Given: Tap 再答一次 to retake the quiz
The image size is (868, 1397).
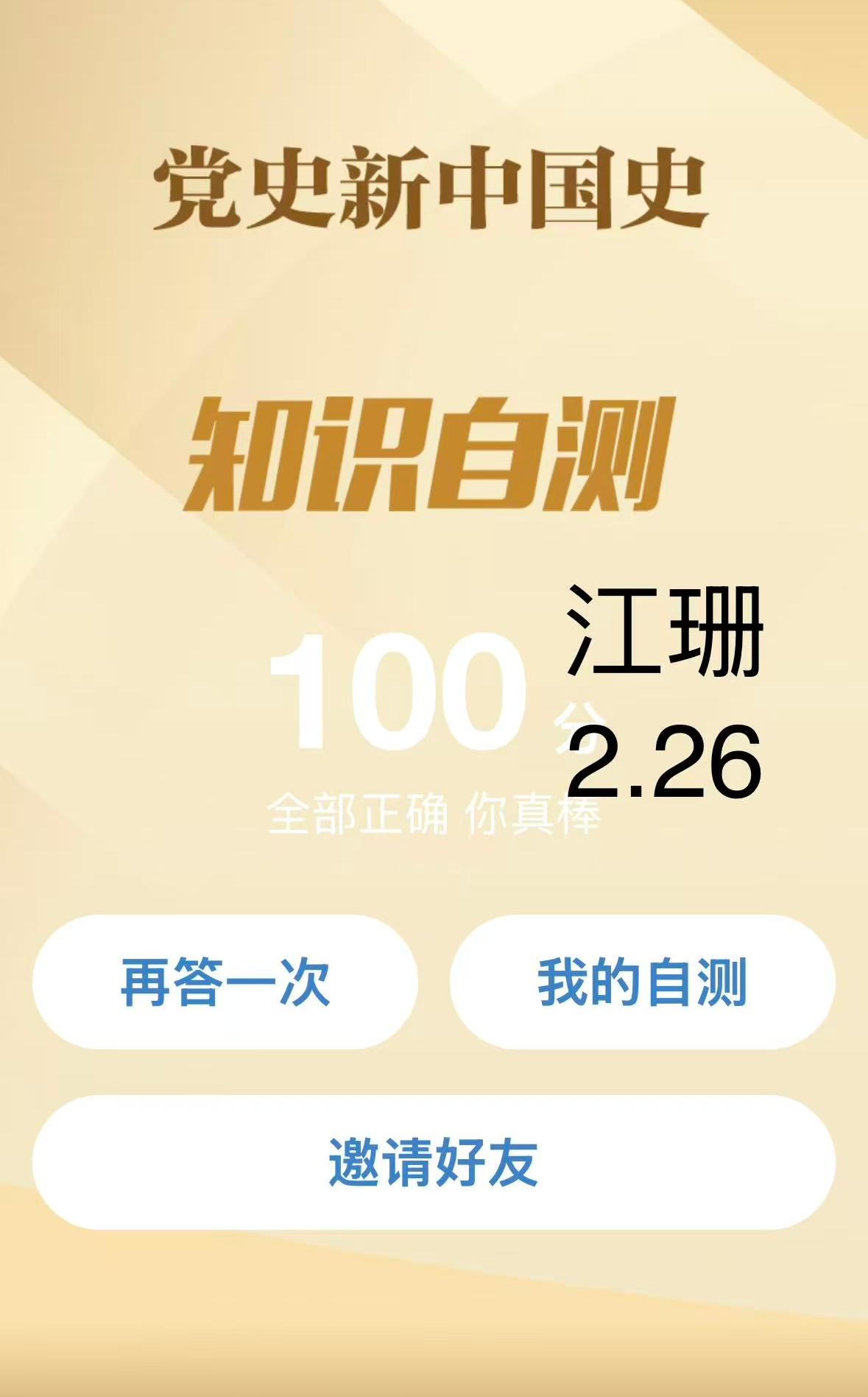Looking at the screenshot, I should [225, 982].
